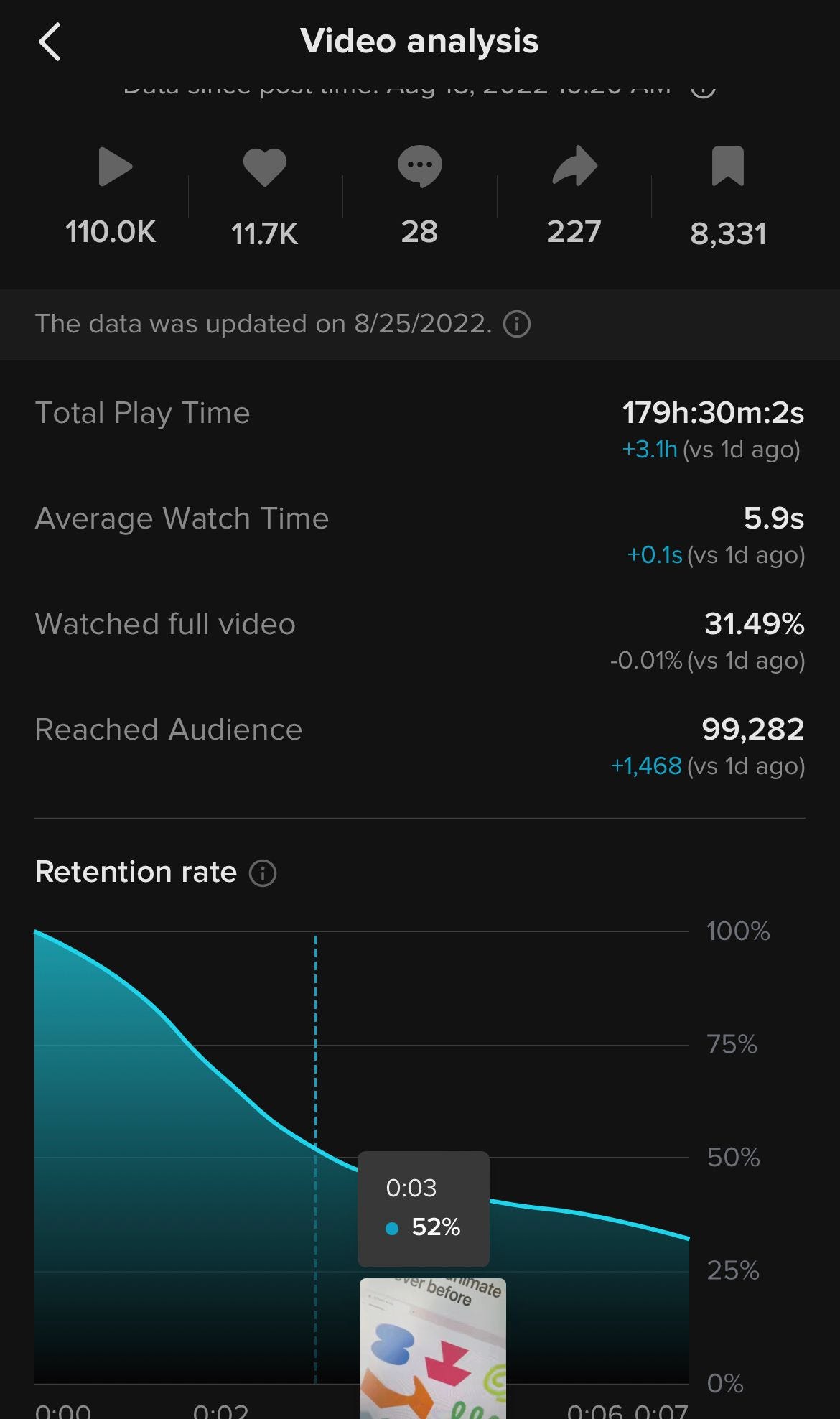Open info icon next to Retention rate
This screenshot has height=1419, width=840.
pos(263,873)
